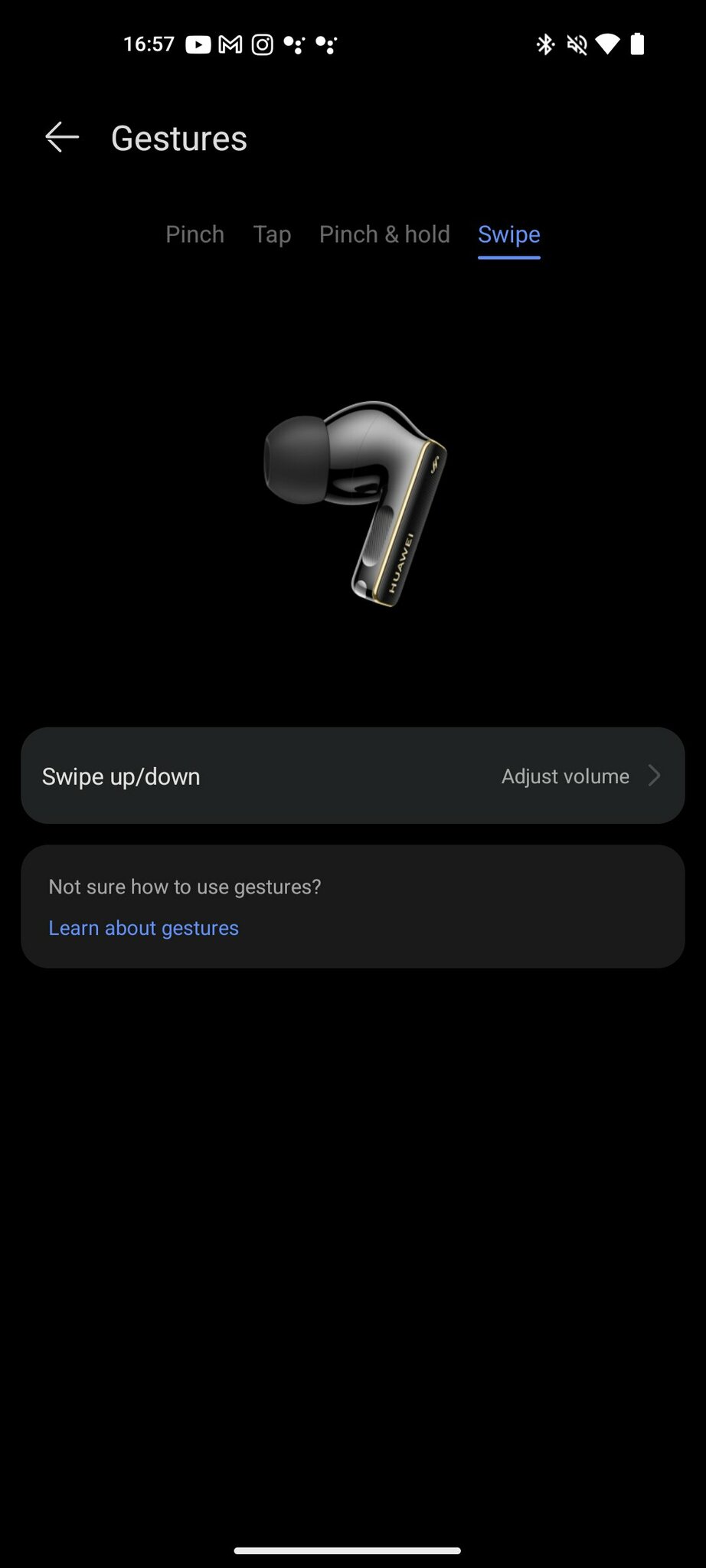The height and width of the screenshot is (1568, 706).
Task: Switch to the Tap tab
Action: 272,234
